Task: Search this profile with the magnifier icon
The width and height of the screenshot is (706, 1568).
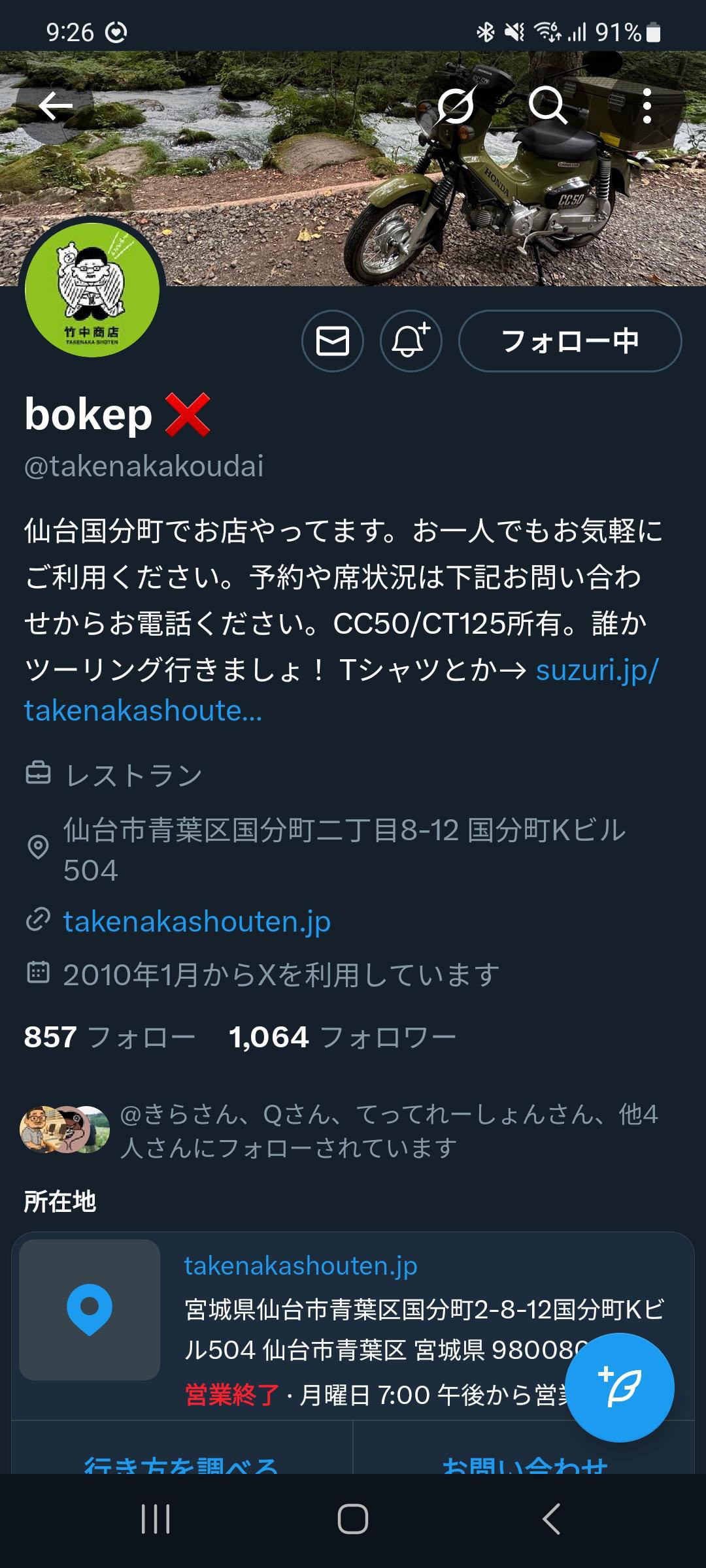Action: tap(548, 106)
